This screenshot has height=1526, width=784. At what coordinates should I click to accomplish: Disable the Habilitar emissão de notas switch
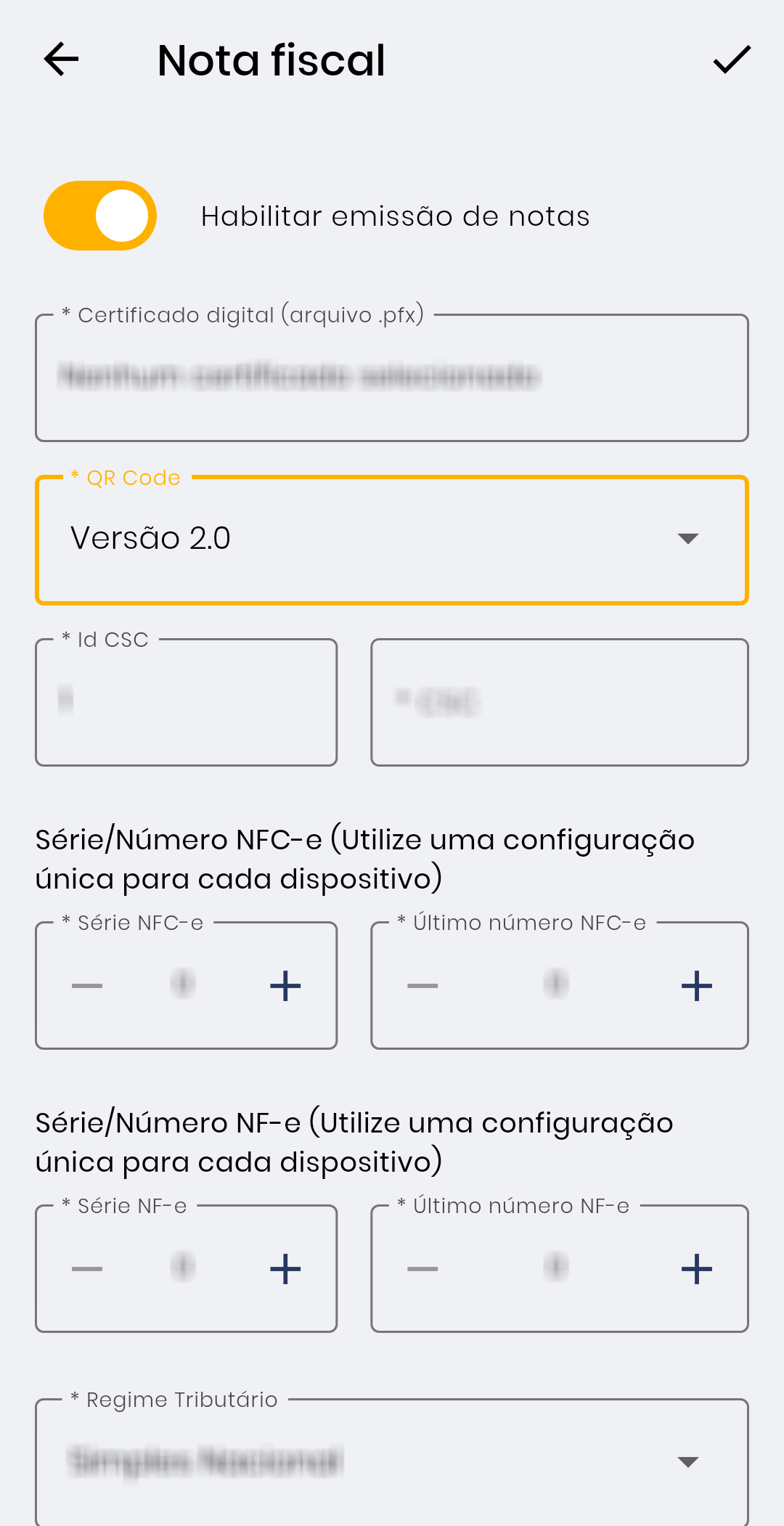click(x=100, y=216)
